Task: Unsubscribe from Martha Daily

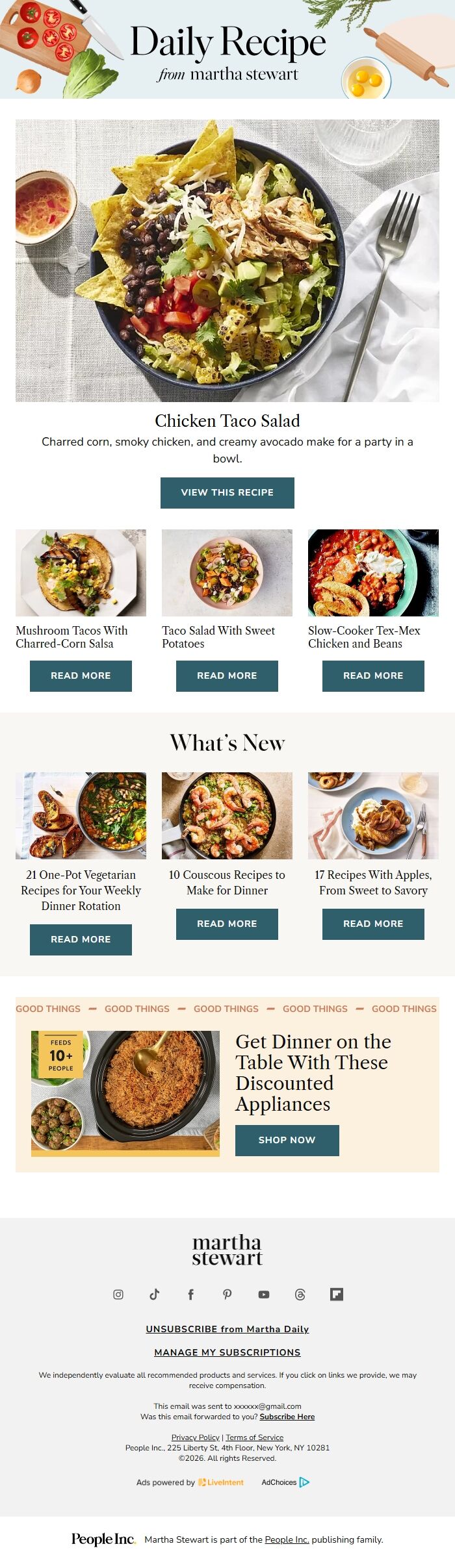Action: pyautogui.click(x=227, y=1329)
